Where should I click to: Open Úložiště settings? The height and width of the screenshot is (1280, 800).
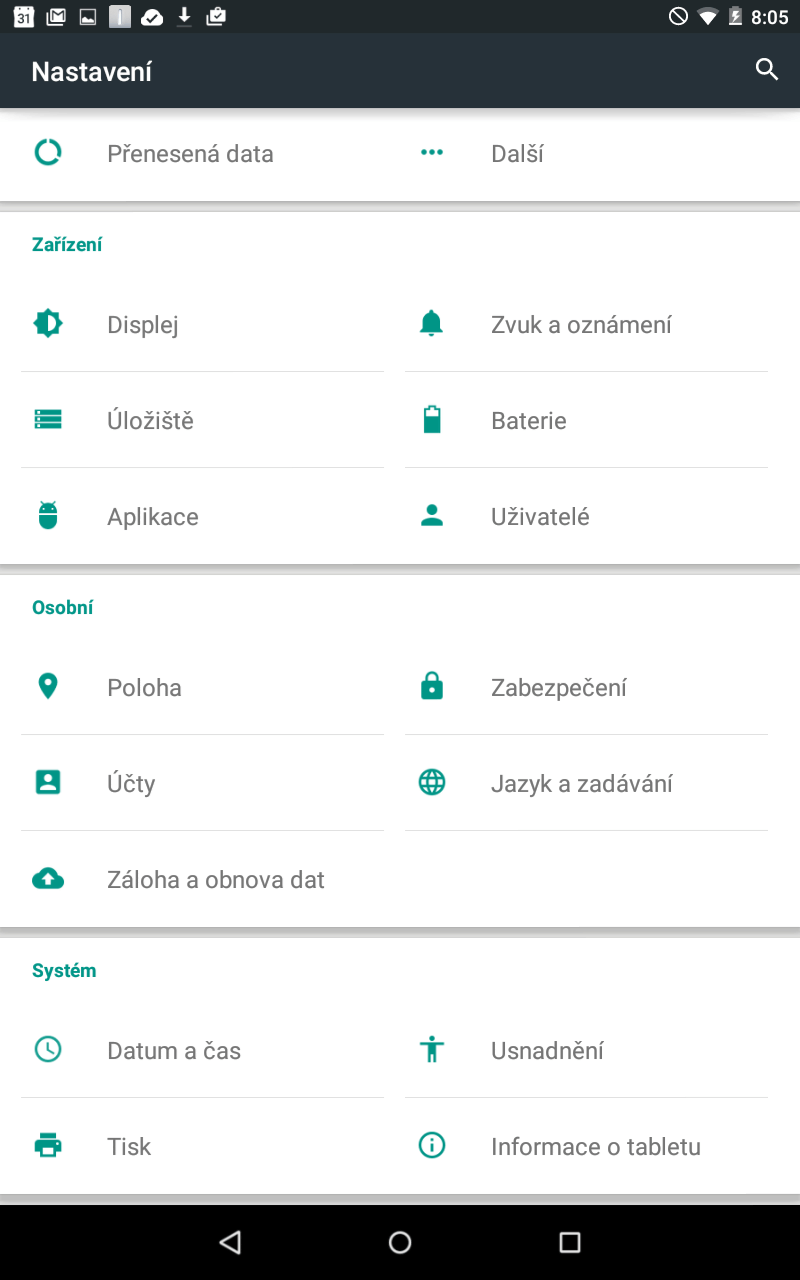(150, 421)
